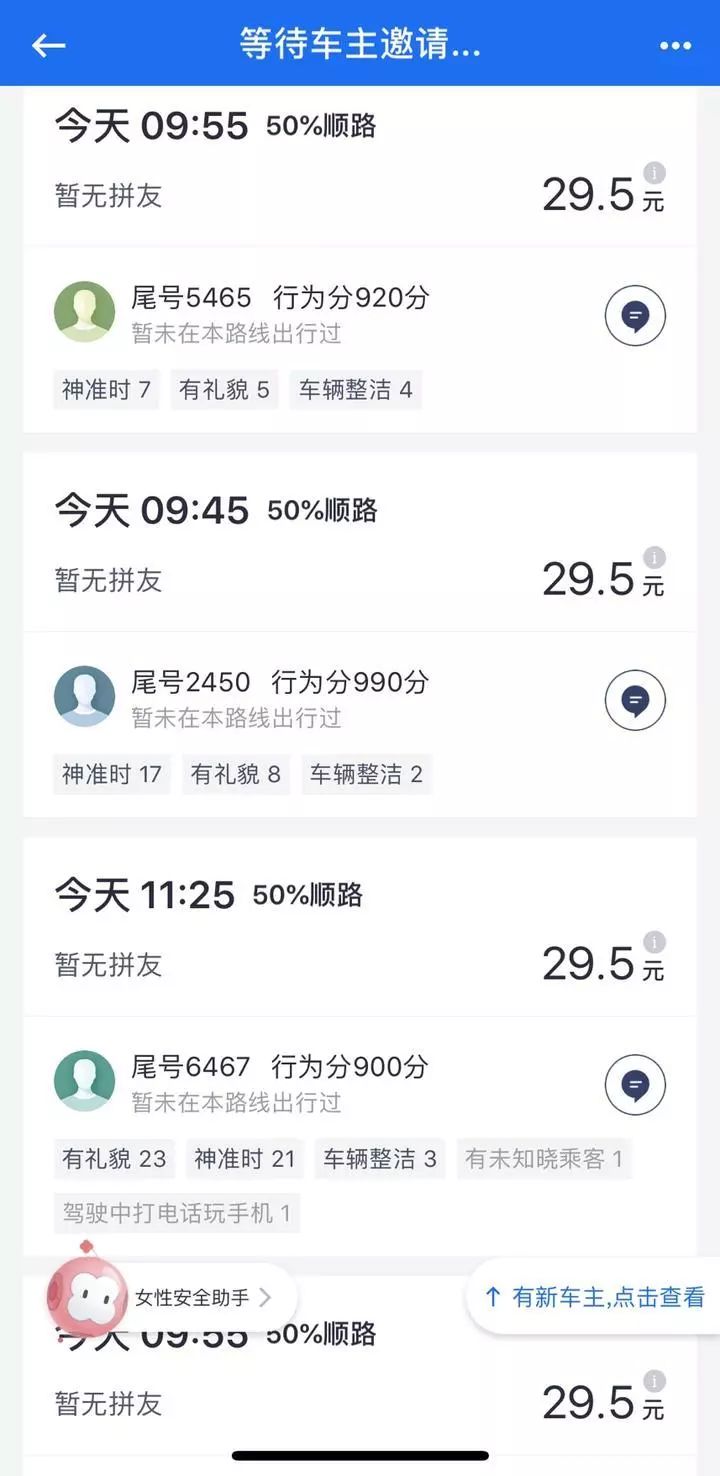Open the 11:25 ride card
This screenshot has height=1476, width=720.
coord(300,927)
